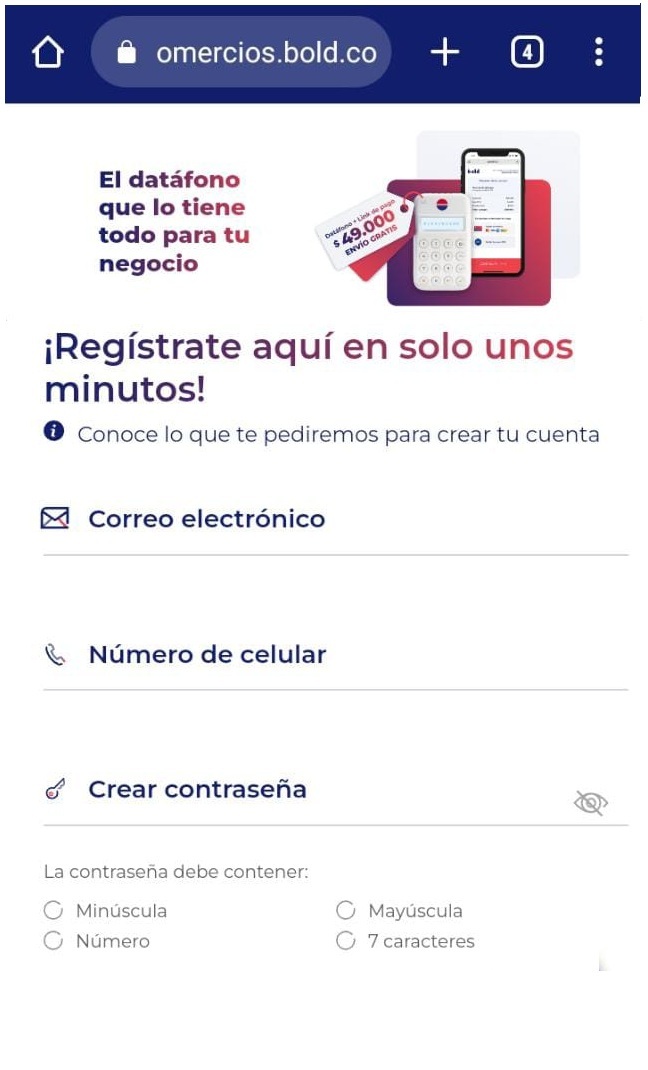Toggle password visibility eye icon

tap(591, 802)
